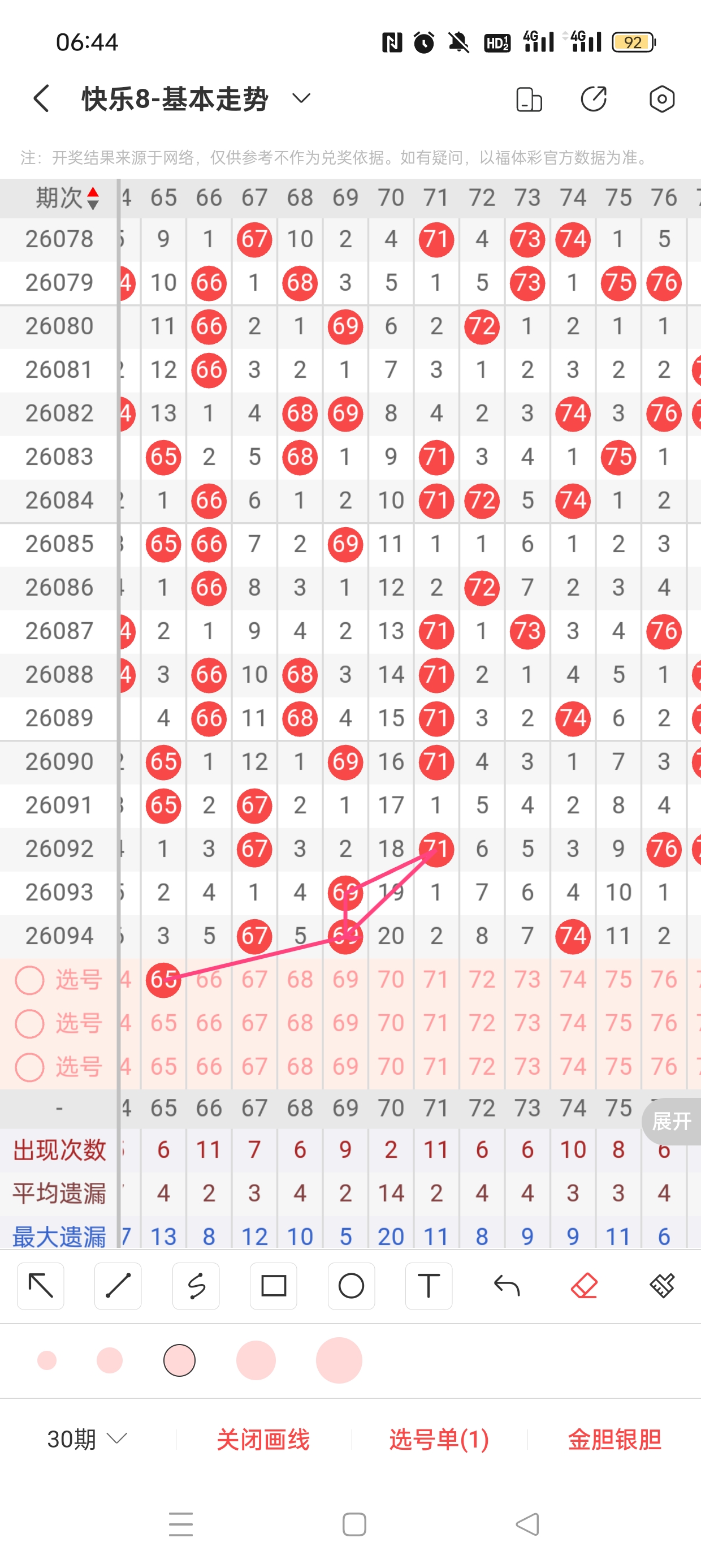Image resolution: width=701 pixels, height=1568 pixels.
Task: Choose the freehand curve tool
Action: [x=196, y=1286]
